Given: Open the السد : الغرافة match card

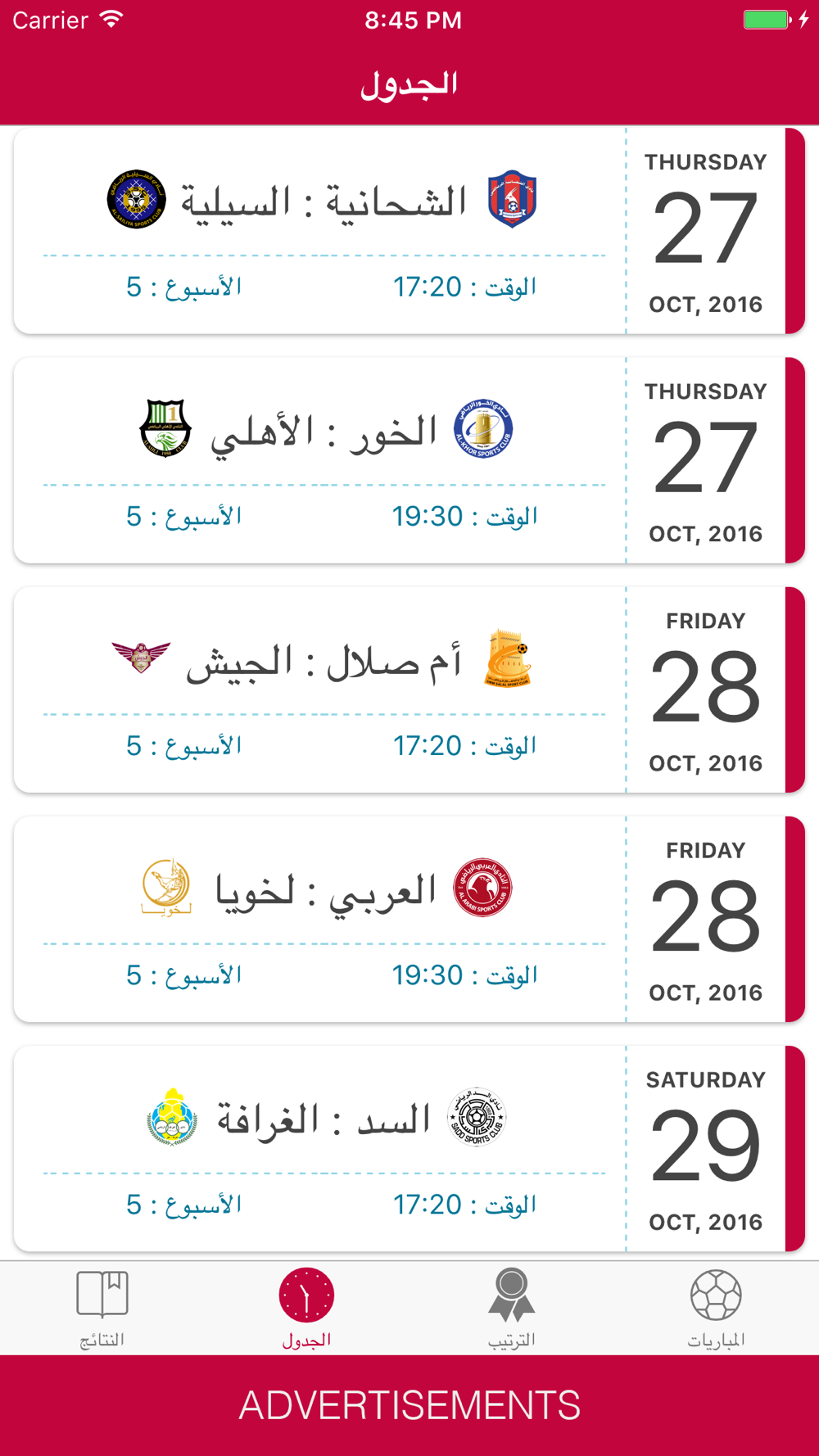Looking at the screenshot, I should (x=409, y=1147).
